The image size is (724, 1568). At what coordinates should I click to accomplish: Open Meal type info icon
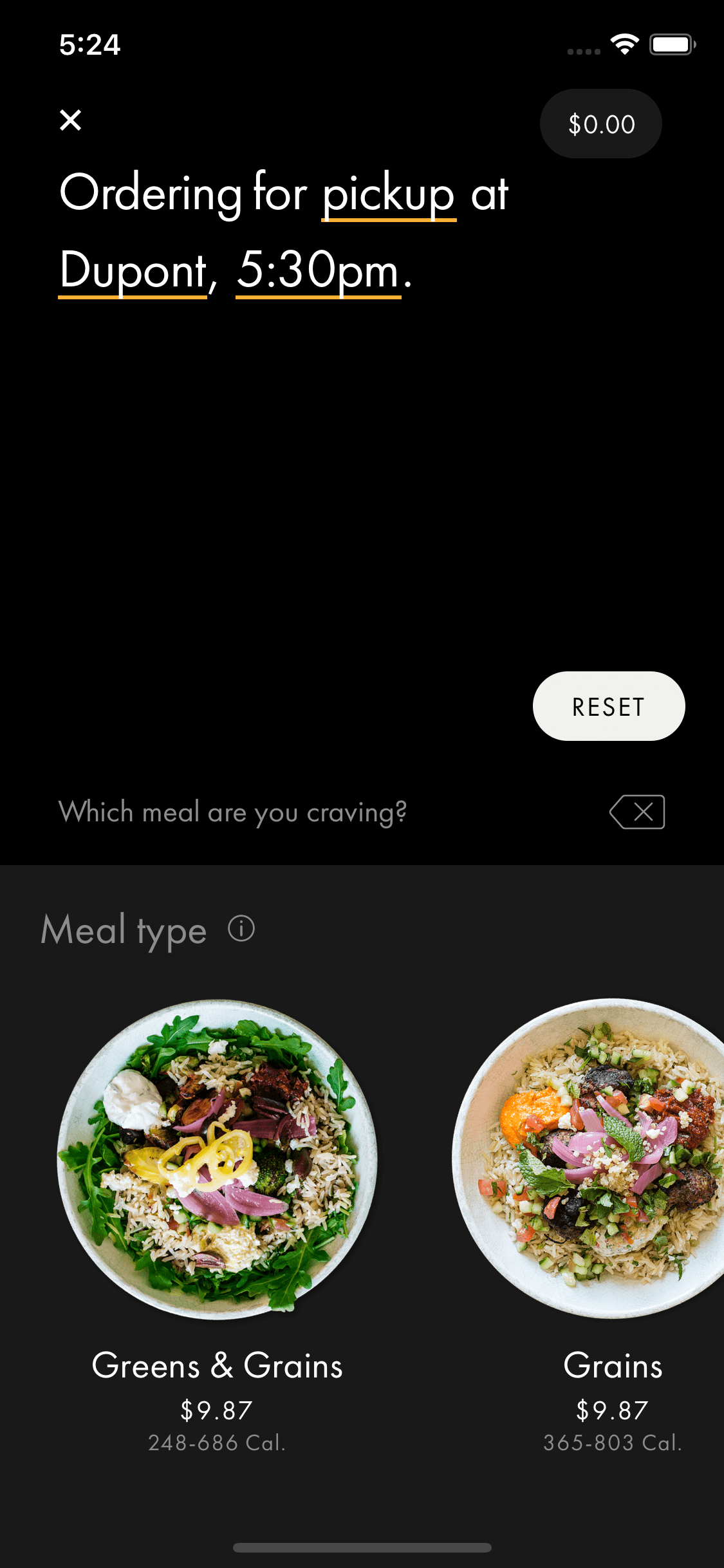(x=241, y=929)
